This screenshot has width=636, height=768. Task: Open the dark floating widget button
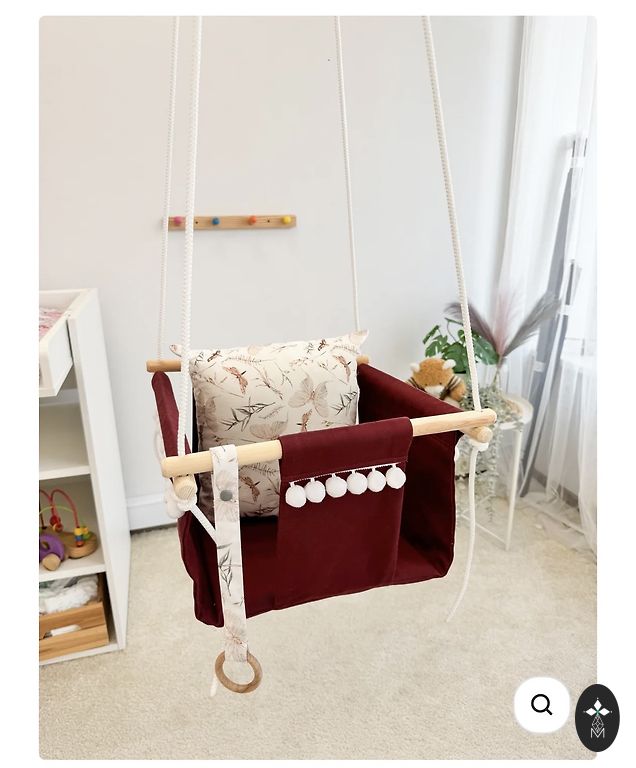click(597, 717)
